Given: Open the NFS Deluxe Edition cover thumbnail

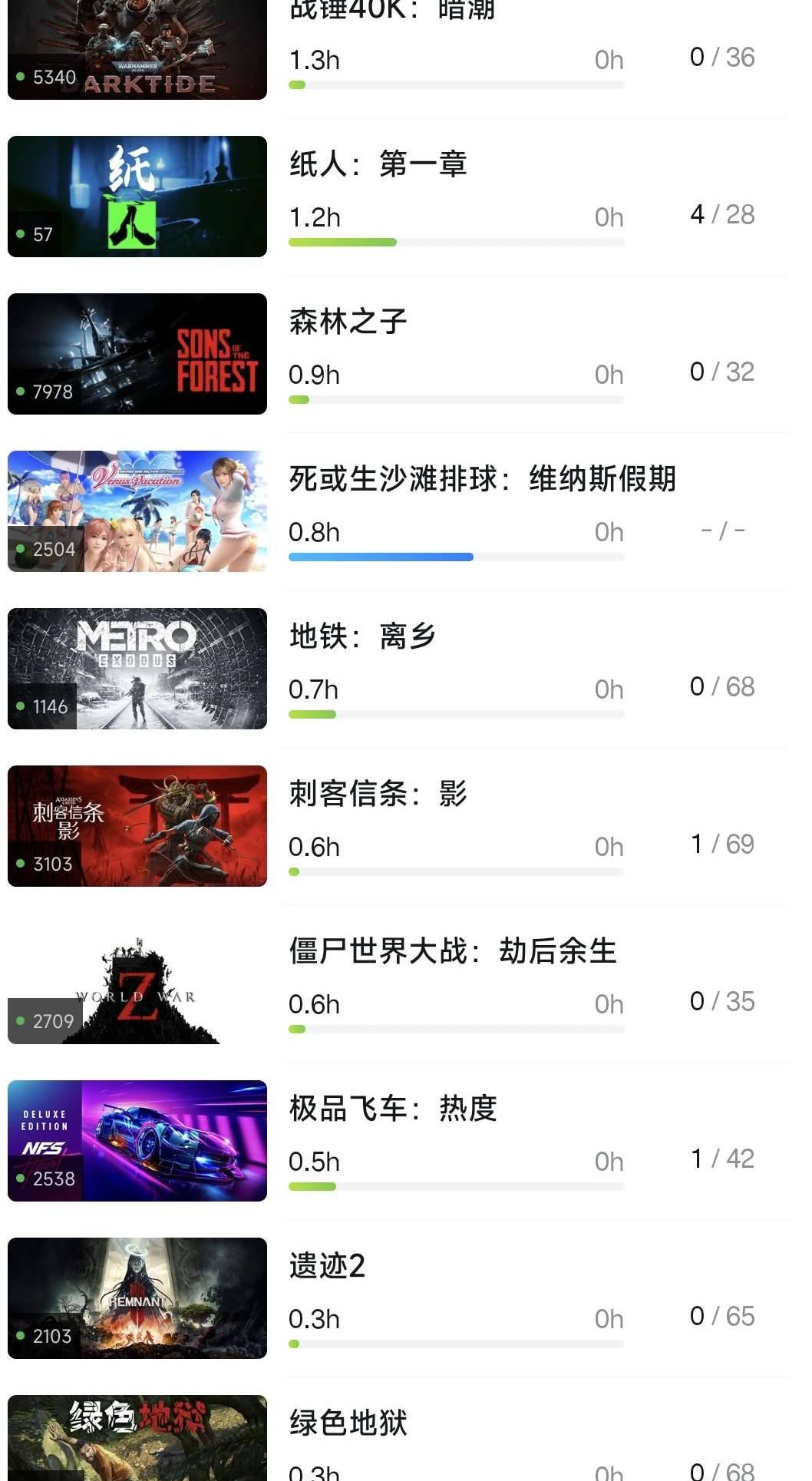Looking at the screenshot, I should click(137, 1140).
